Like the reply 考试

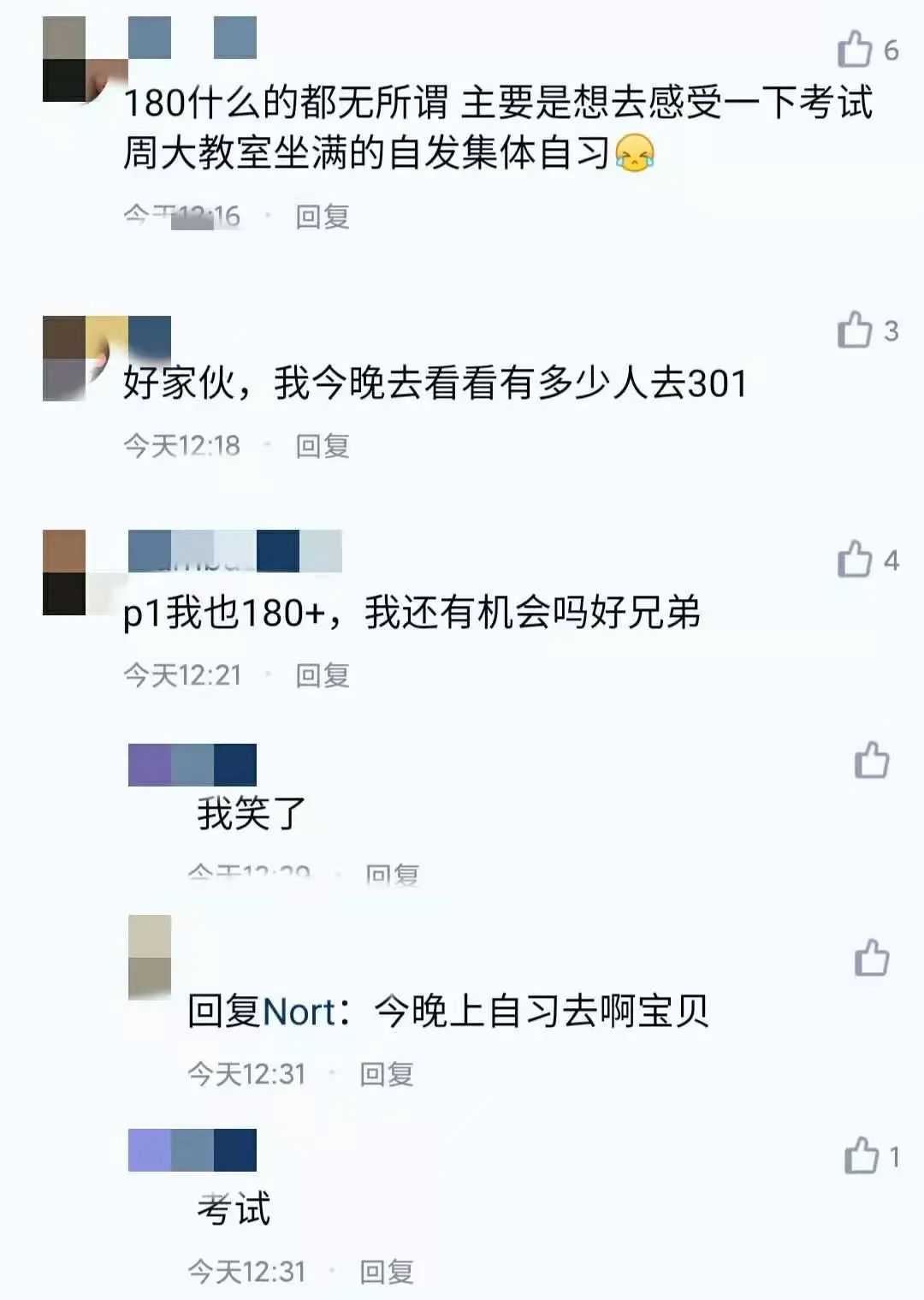click(x=861, y=1156)
